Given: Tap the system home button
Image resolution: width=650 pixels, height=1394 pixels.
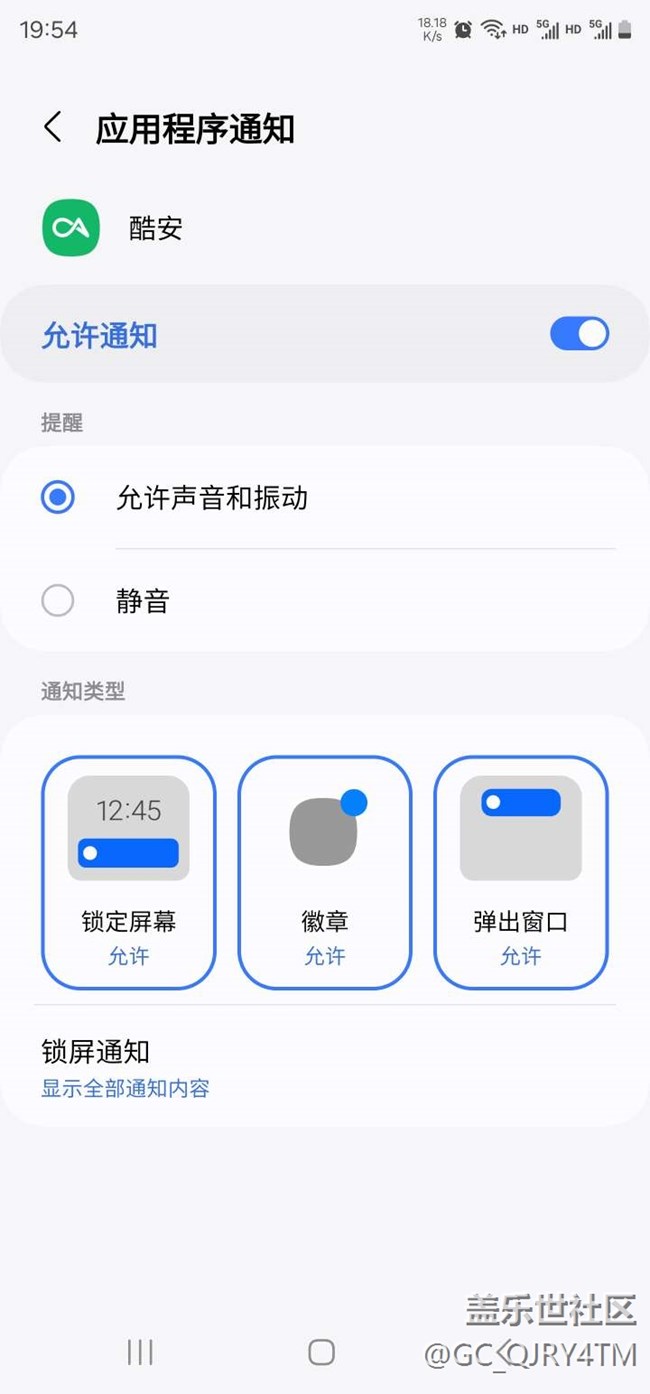Looking at the screenshot, I should [x=321, y=1352].
